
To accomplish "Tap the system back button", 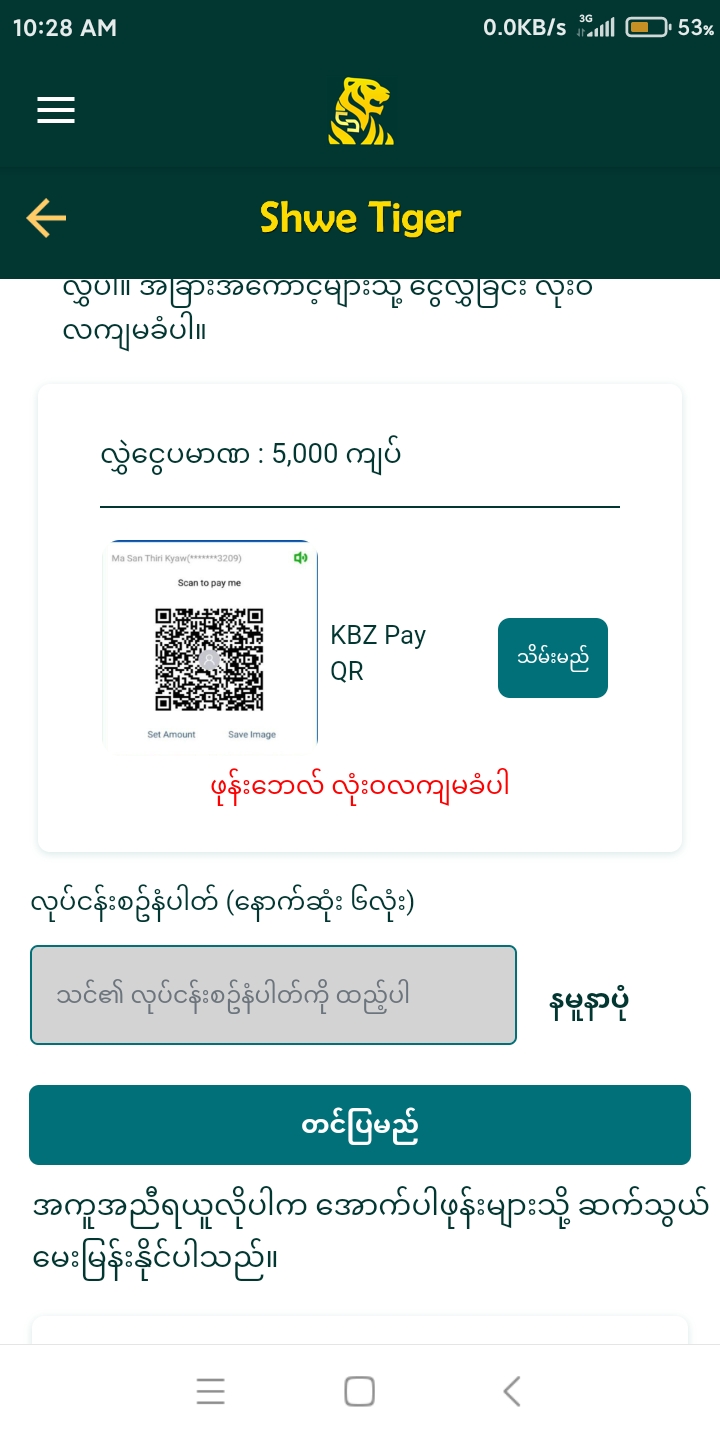I will 512,1391.
